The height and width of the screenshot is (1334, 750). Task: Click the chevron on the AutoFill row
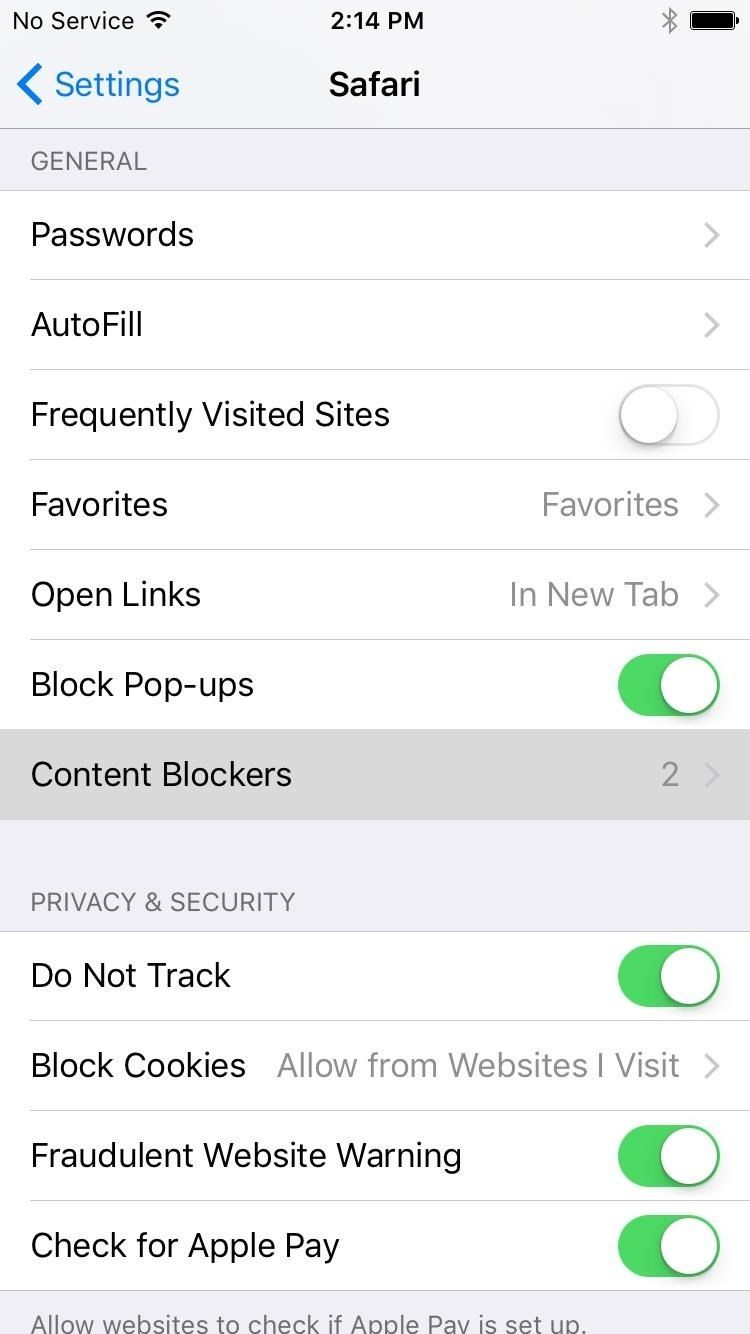712,325
